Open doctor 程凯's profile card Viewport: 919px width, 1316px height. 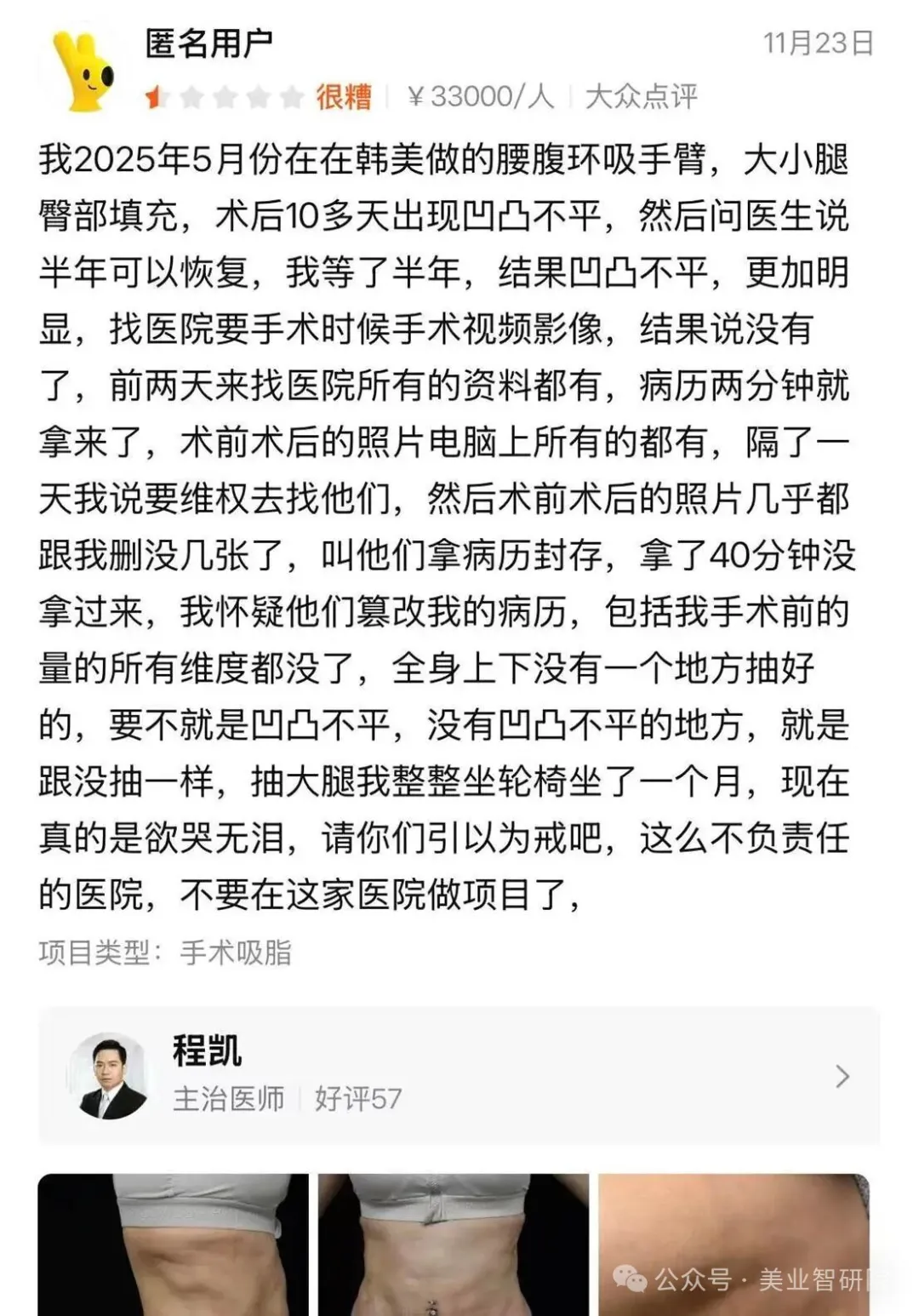tap(459, 1076)
